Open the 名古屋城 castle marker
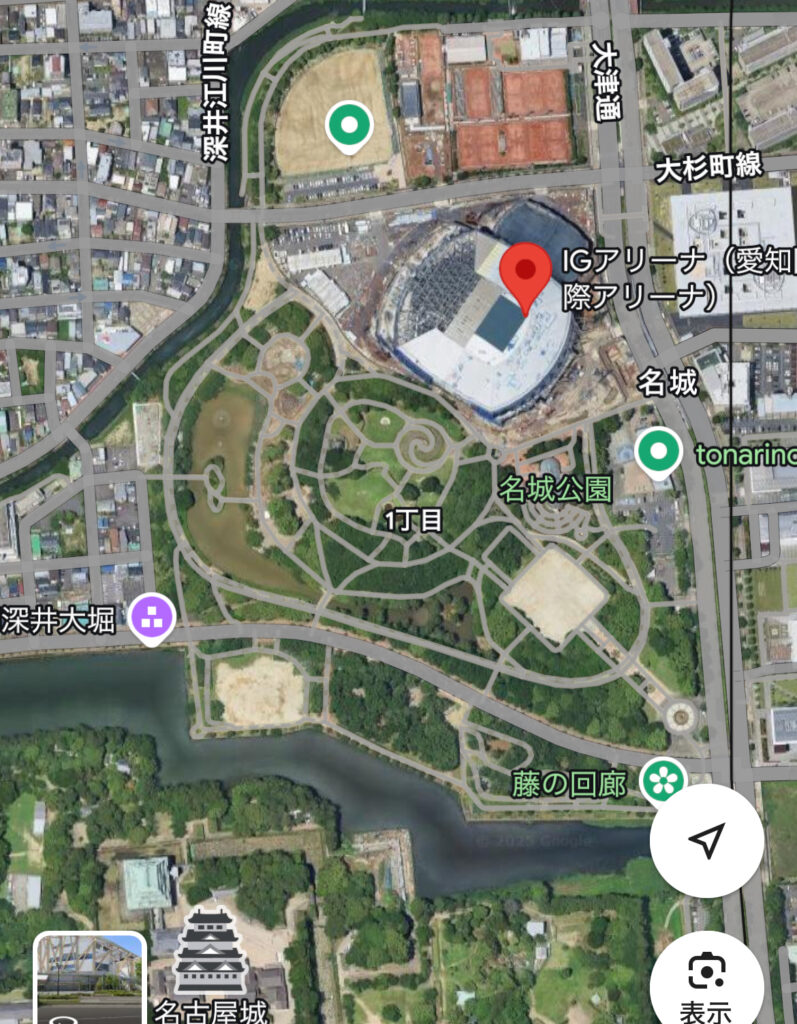Image resolution: width=797 pixels, height=1024 pixels. [x=211, y=952]
